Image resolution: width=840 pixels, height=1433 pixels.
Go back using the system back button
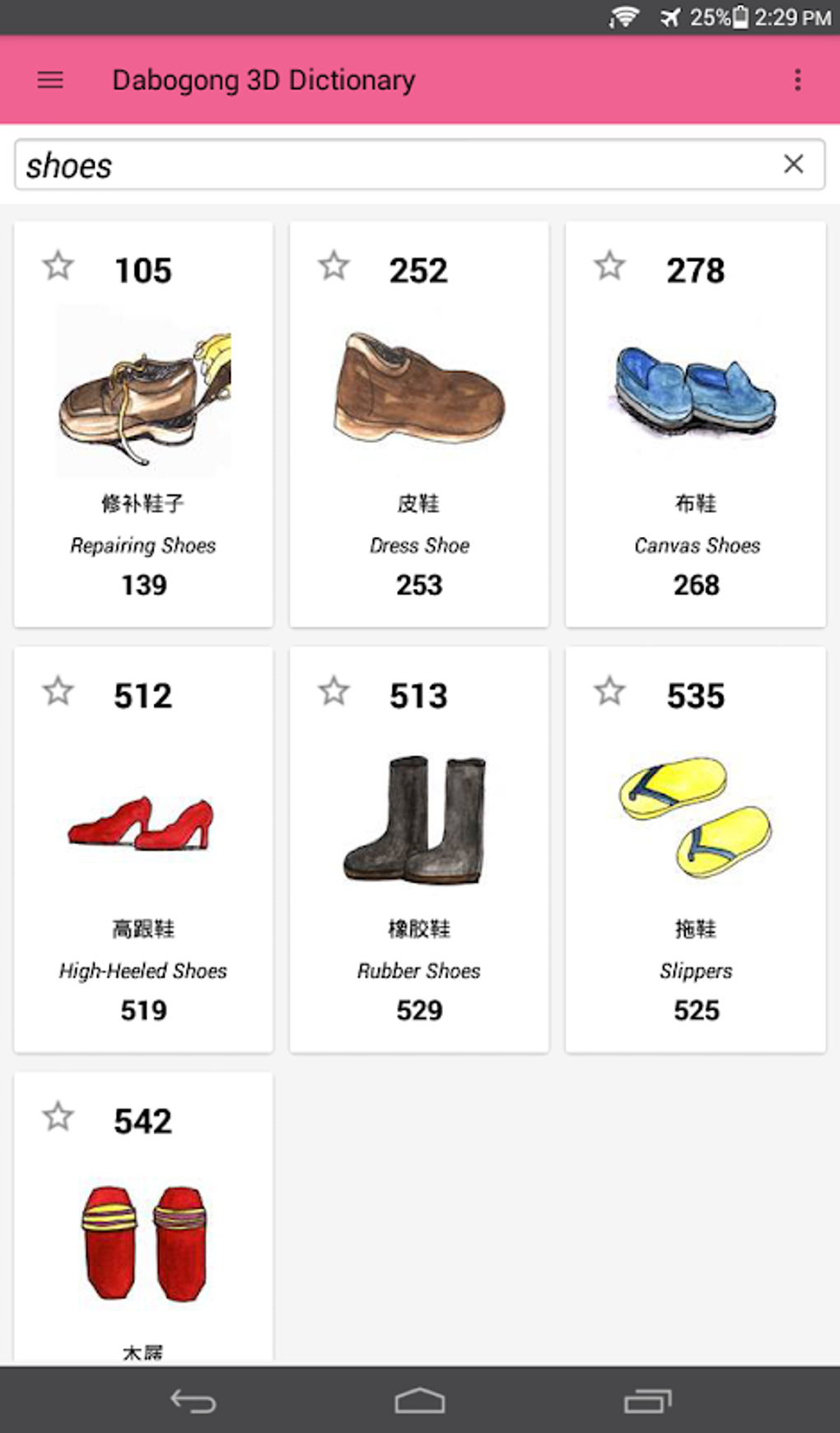pyautogui.click(x=193, y=1400)
